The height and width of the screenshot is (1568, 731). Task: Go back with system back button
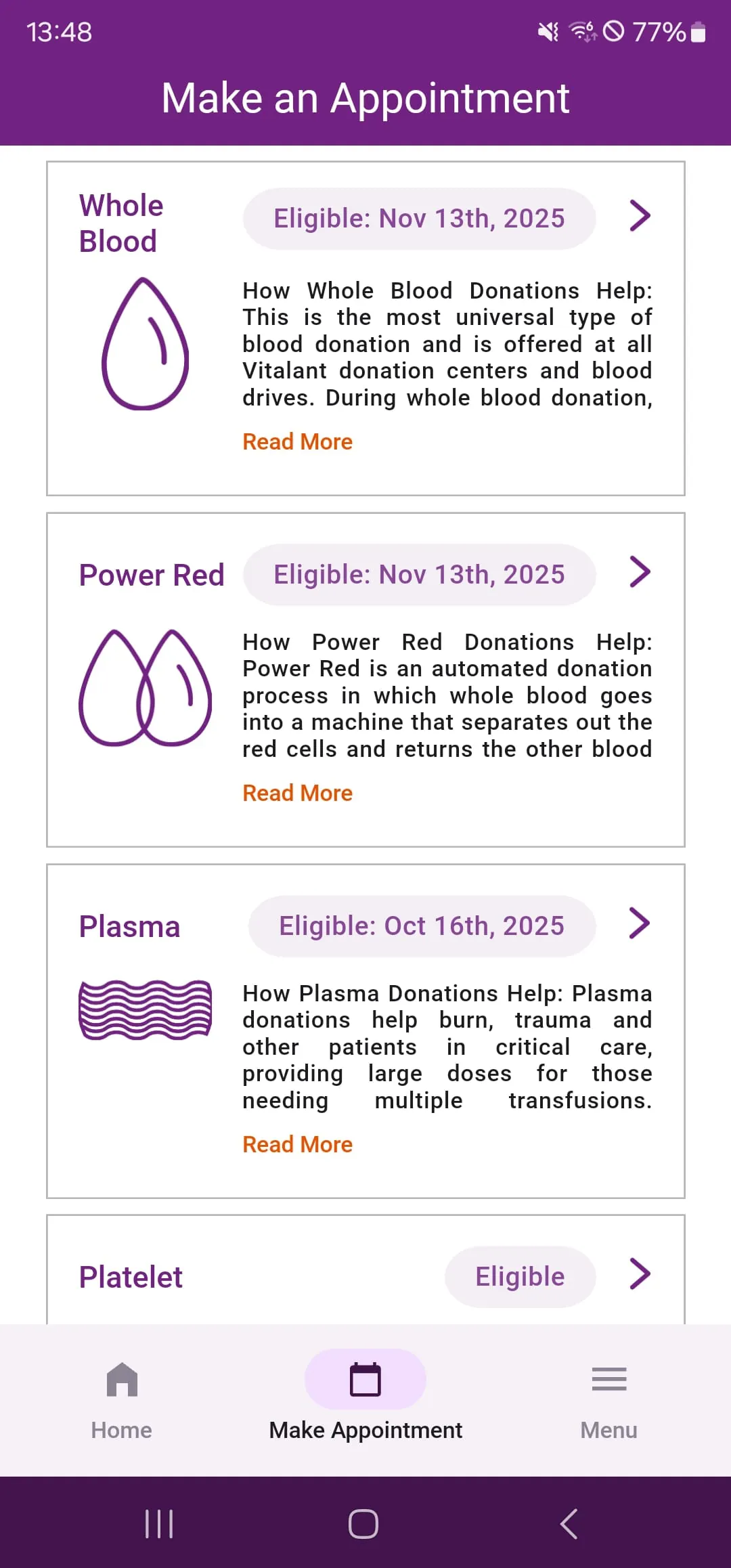coord(569,1524)
